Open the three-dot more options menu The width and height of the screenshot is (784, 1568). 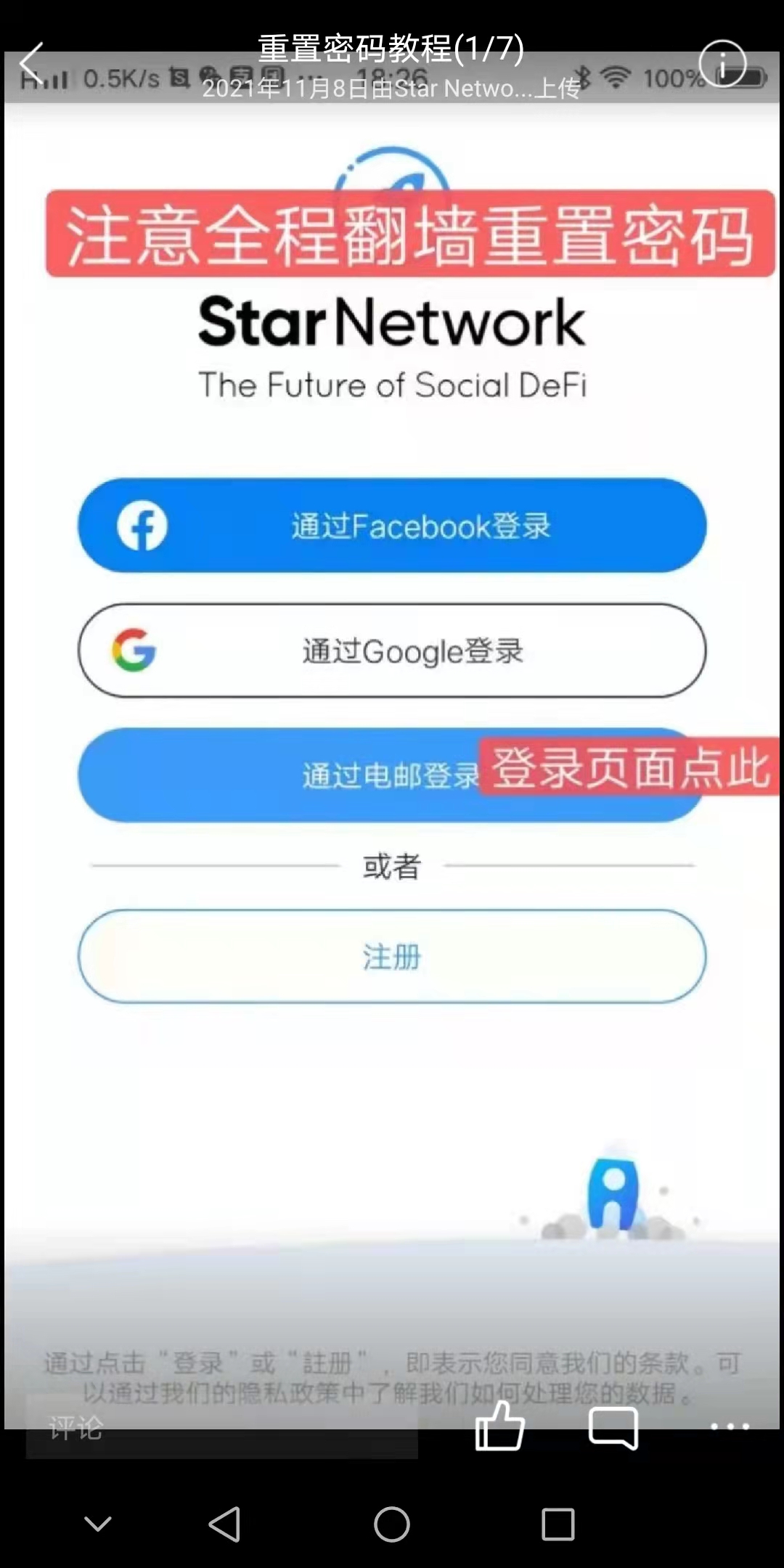tap(730, 1427)
